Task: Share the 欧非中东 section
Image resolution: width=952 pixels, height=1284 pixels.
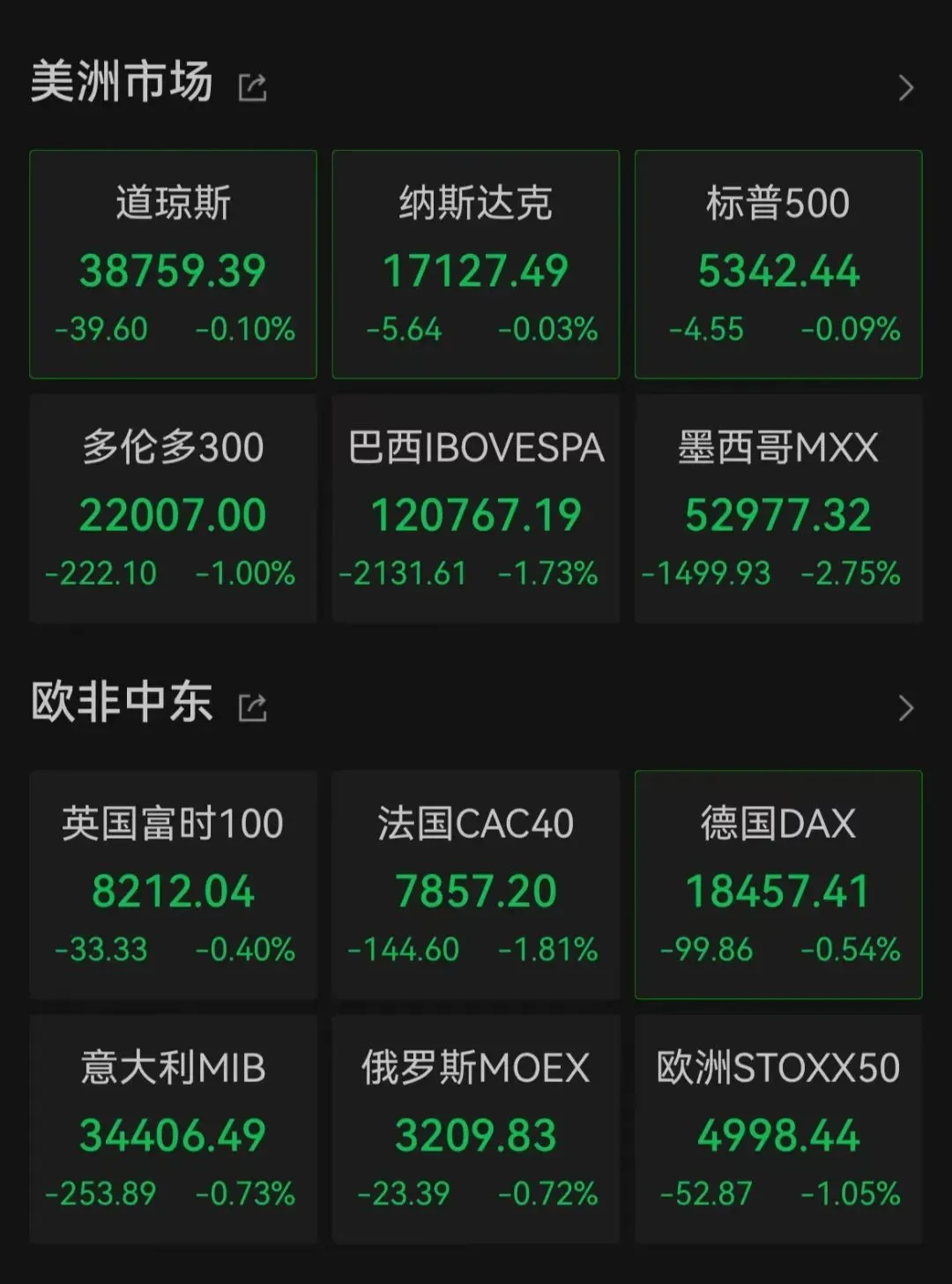Action: [253, 707]
